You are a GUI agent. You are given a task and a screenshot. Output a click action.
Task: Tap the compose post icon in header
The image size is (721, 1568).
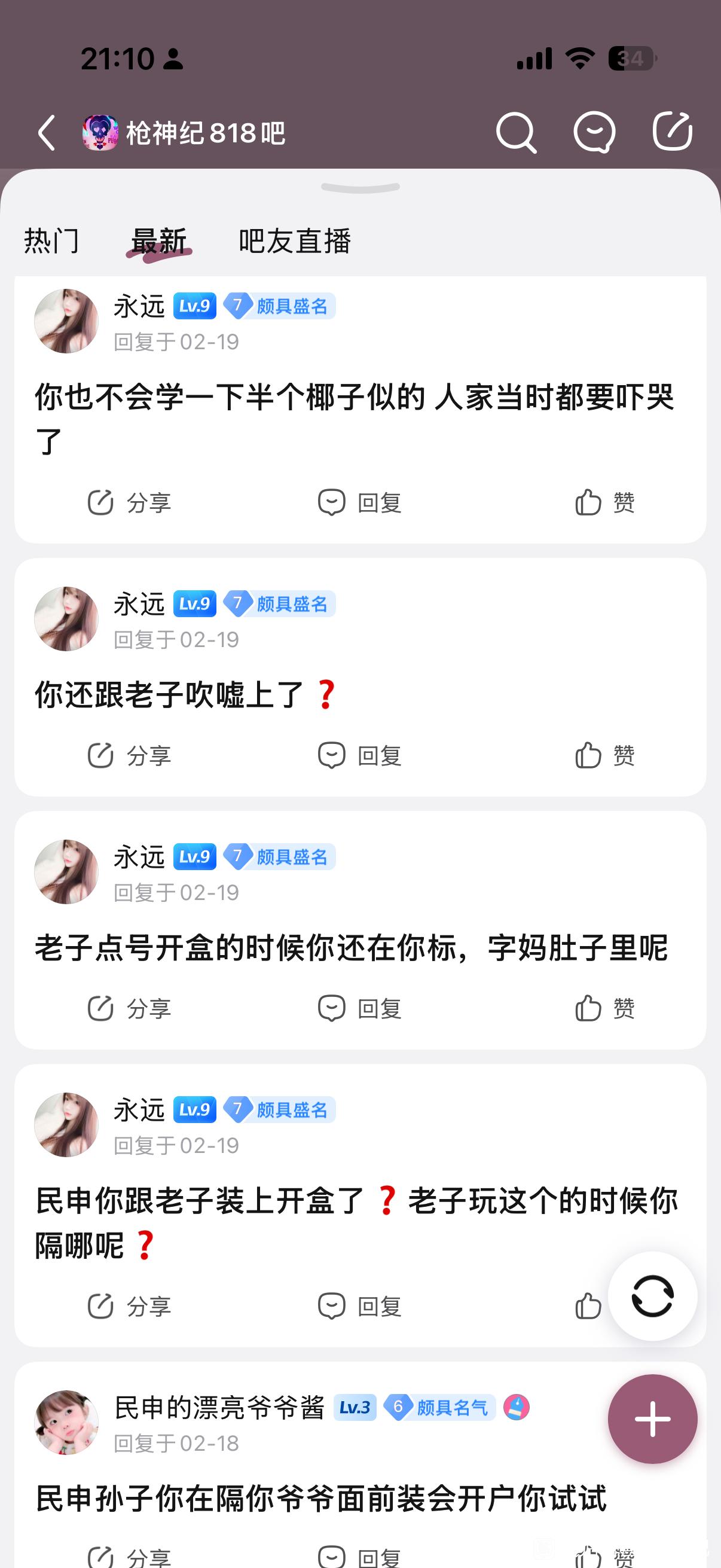[673, 131]
